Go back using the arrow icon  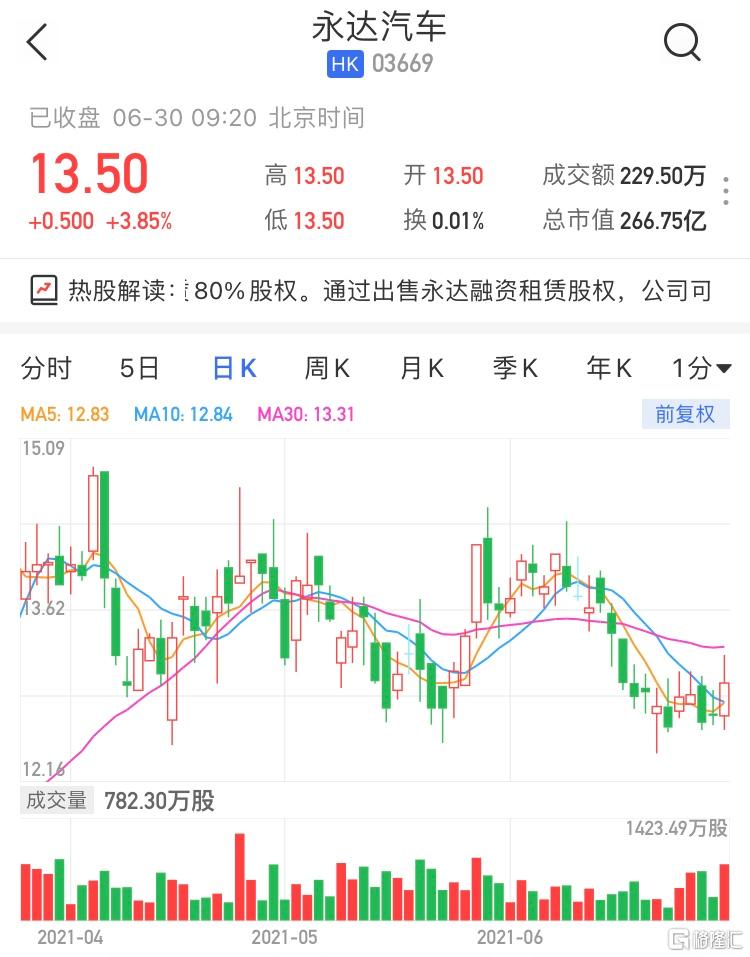click(x=38, y=43)
